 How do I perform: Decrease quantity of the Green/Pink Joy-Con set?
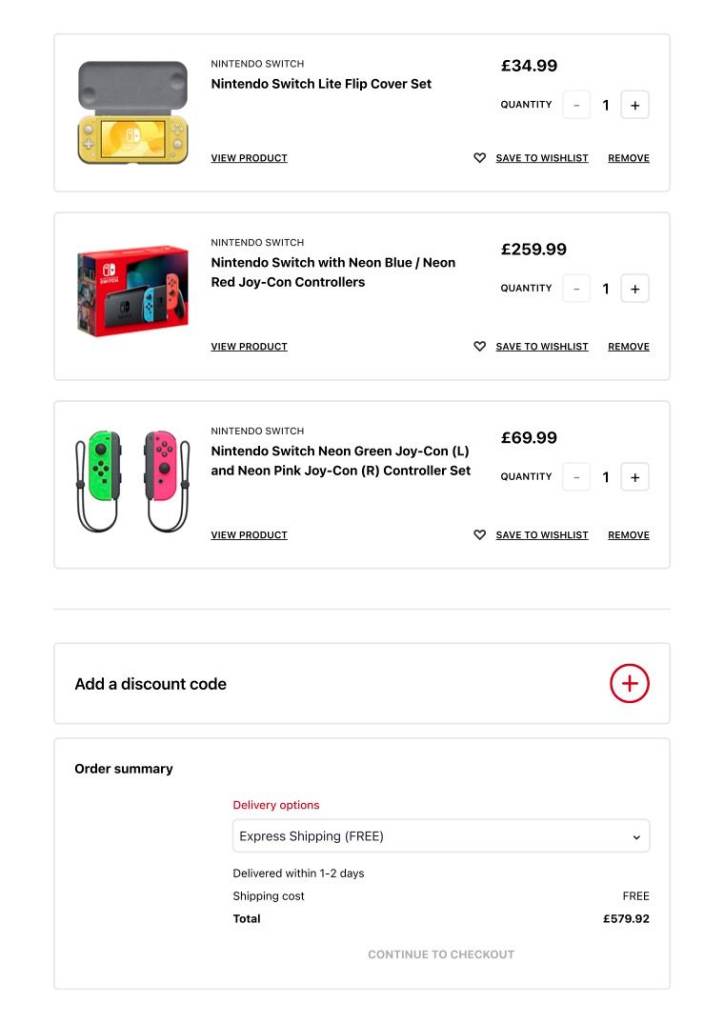[576, 477]
